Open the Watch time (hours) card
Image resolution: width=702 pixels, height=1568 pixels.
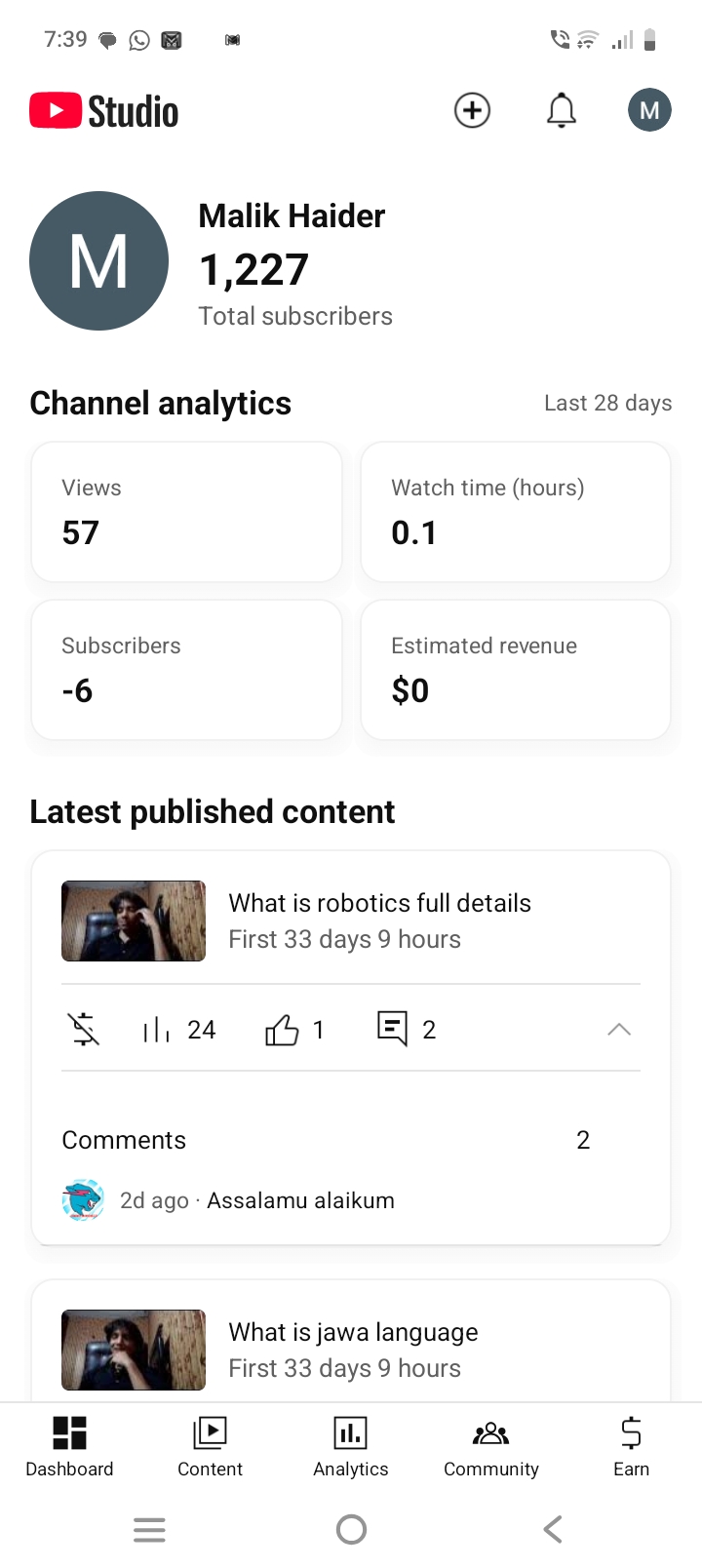click(516, 512)
